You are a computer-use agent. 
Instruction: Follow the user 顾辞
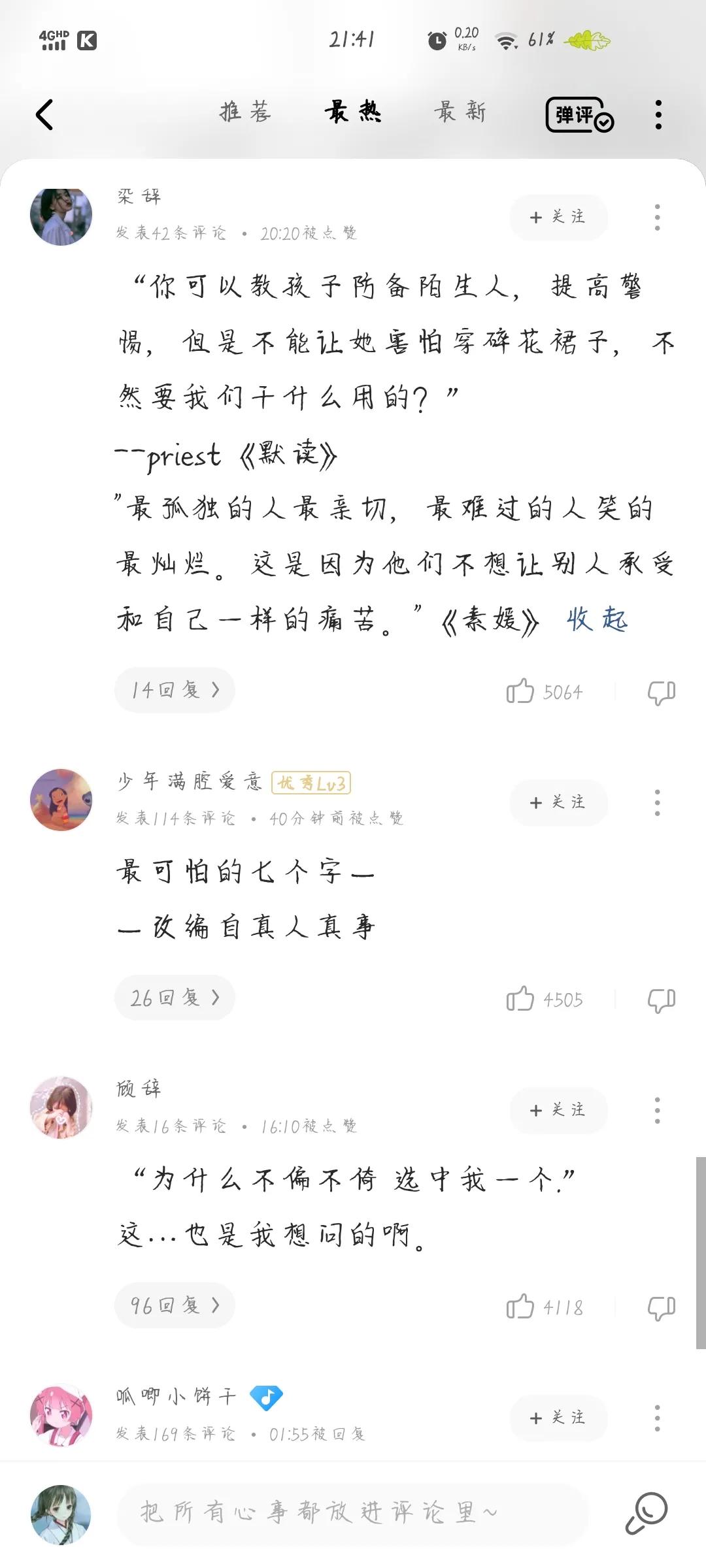(559, 1110)
